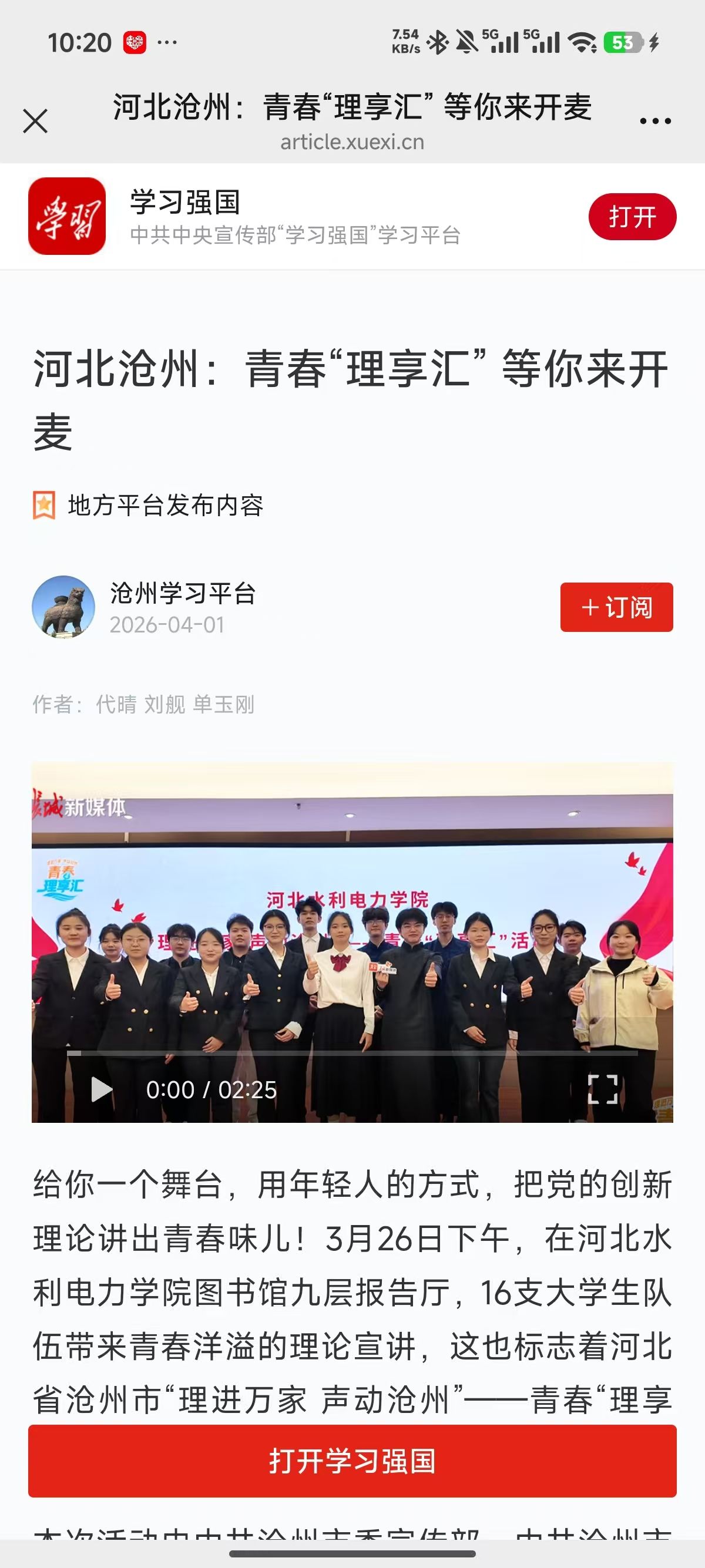
Task: Open the 学习强国 app logo banner
Action: [x=67, y=216]
